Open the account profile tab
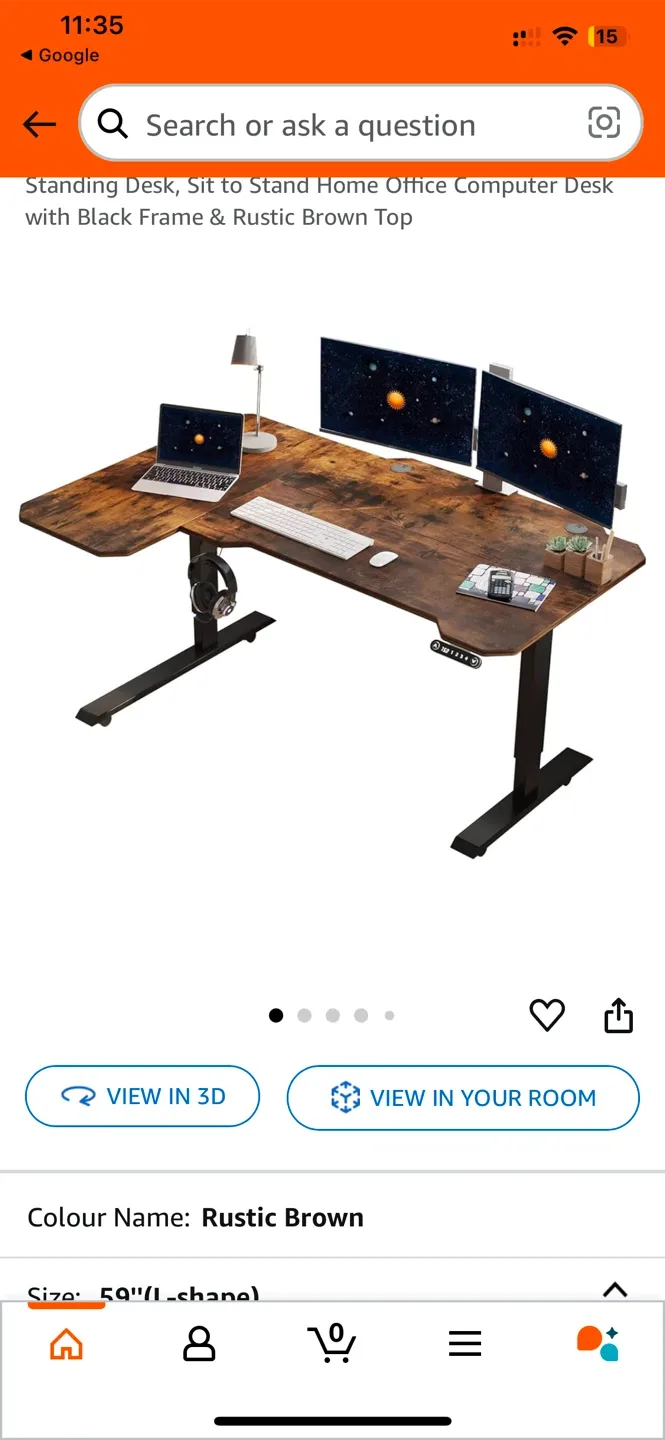The height and width of the screenshot is (1440, 665). point(199,1344)
